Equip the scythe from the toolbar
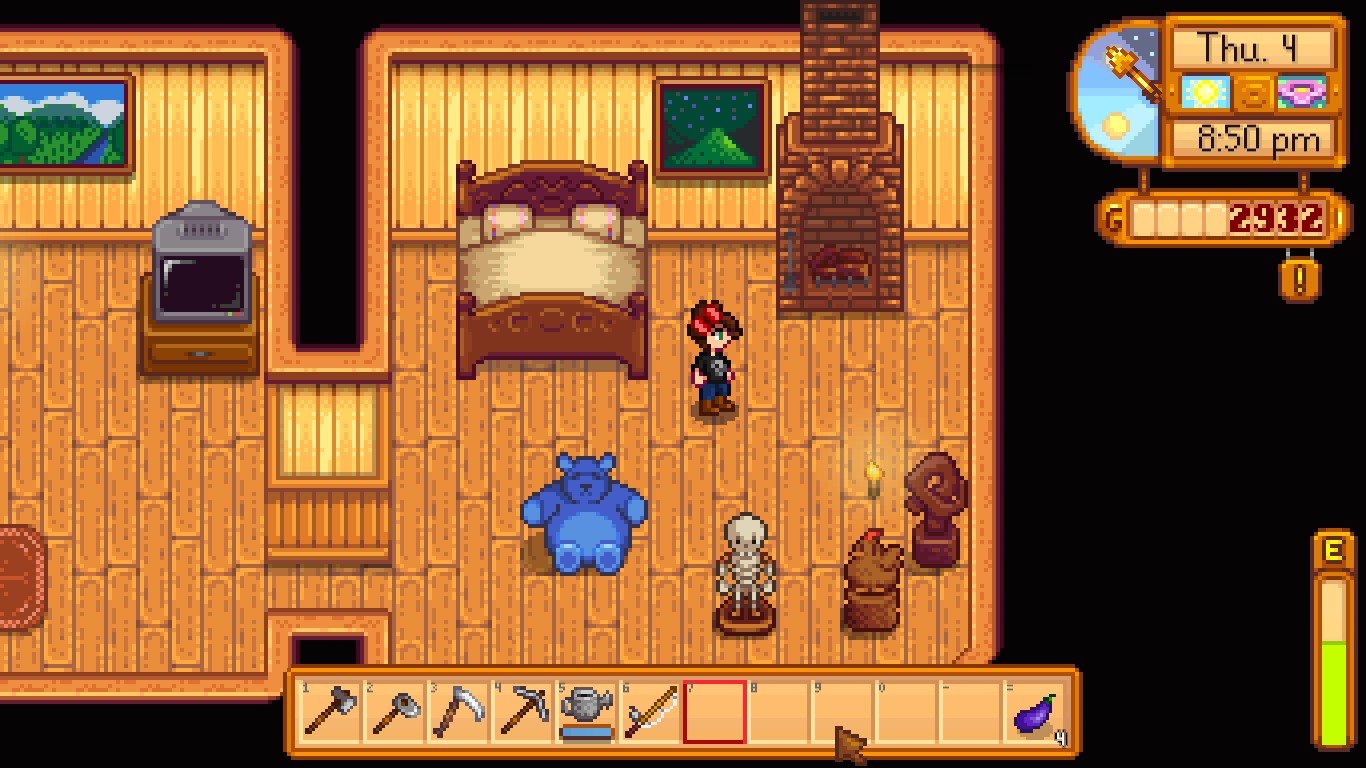The width and height of the screenshot is (1366, 768). pos(457,712)
